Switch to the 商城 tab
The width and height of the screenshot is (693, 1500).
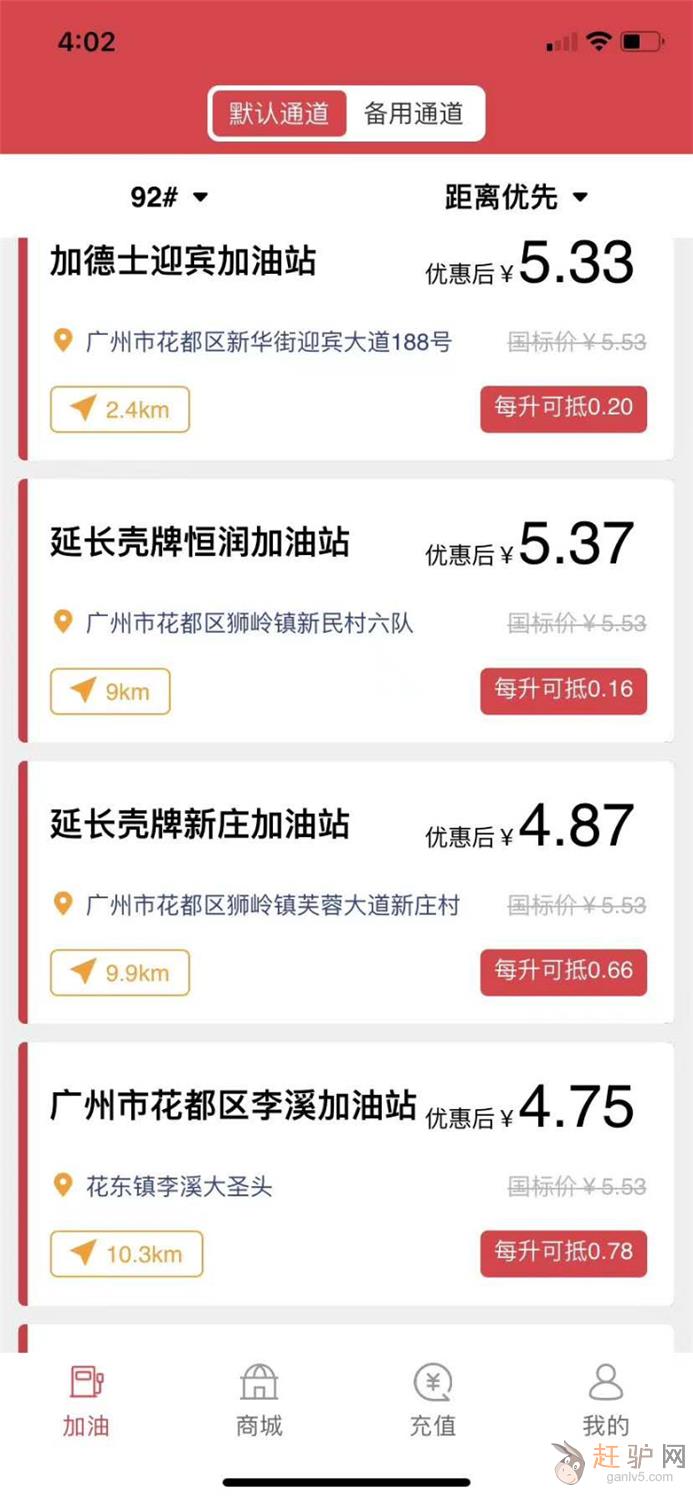pos(259,1402)
